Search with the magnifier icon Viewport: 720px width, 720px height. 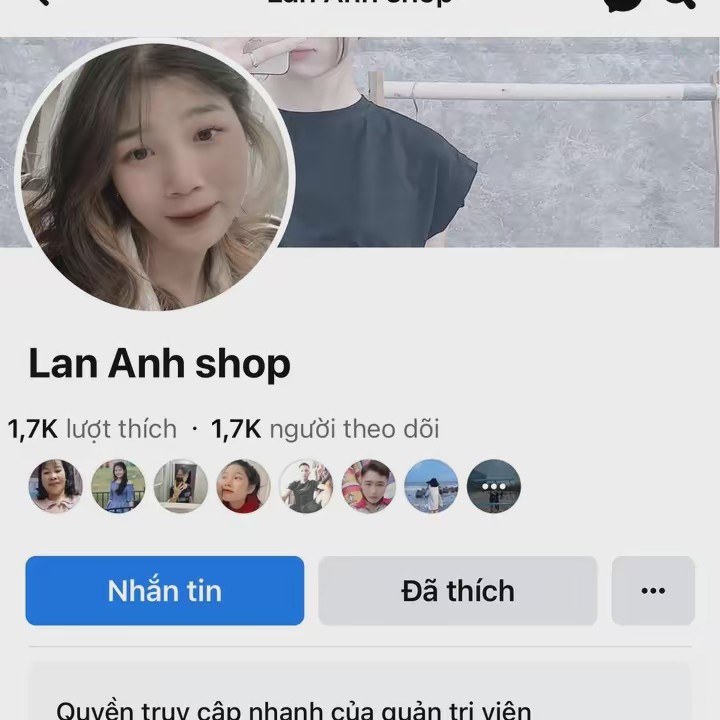680,3
